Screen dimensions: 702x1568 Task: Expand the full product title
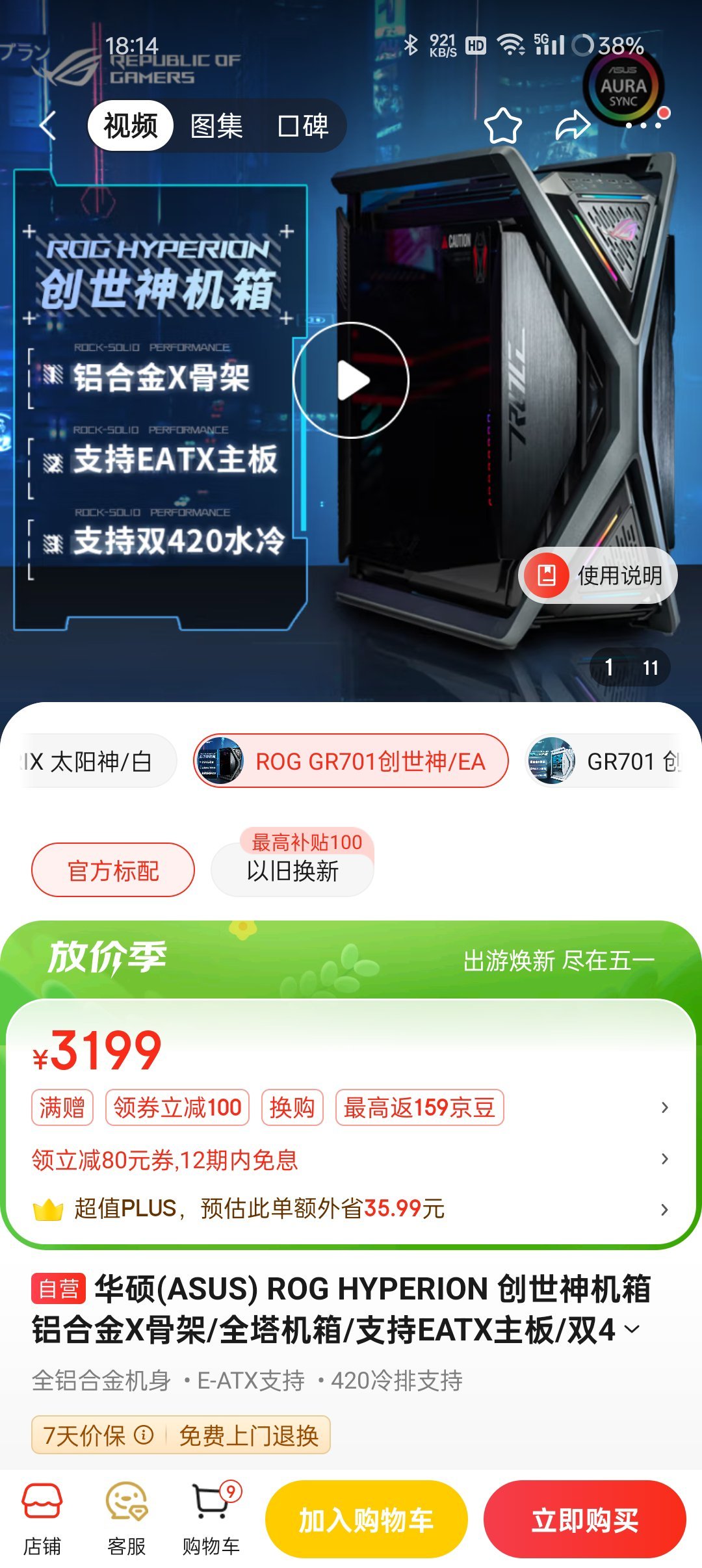[x=632, y=1329]
